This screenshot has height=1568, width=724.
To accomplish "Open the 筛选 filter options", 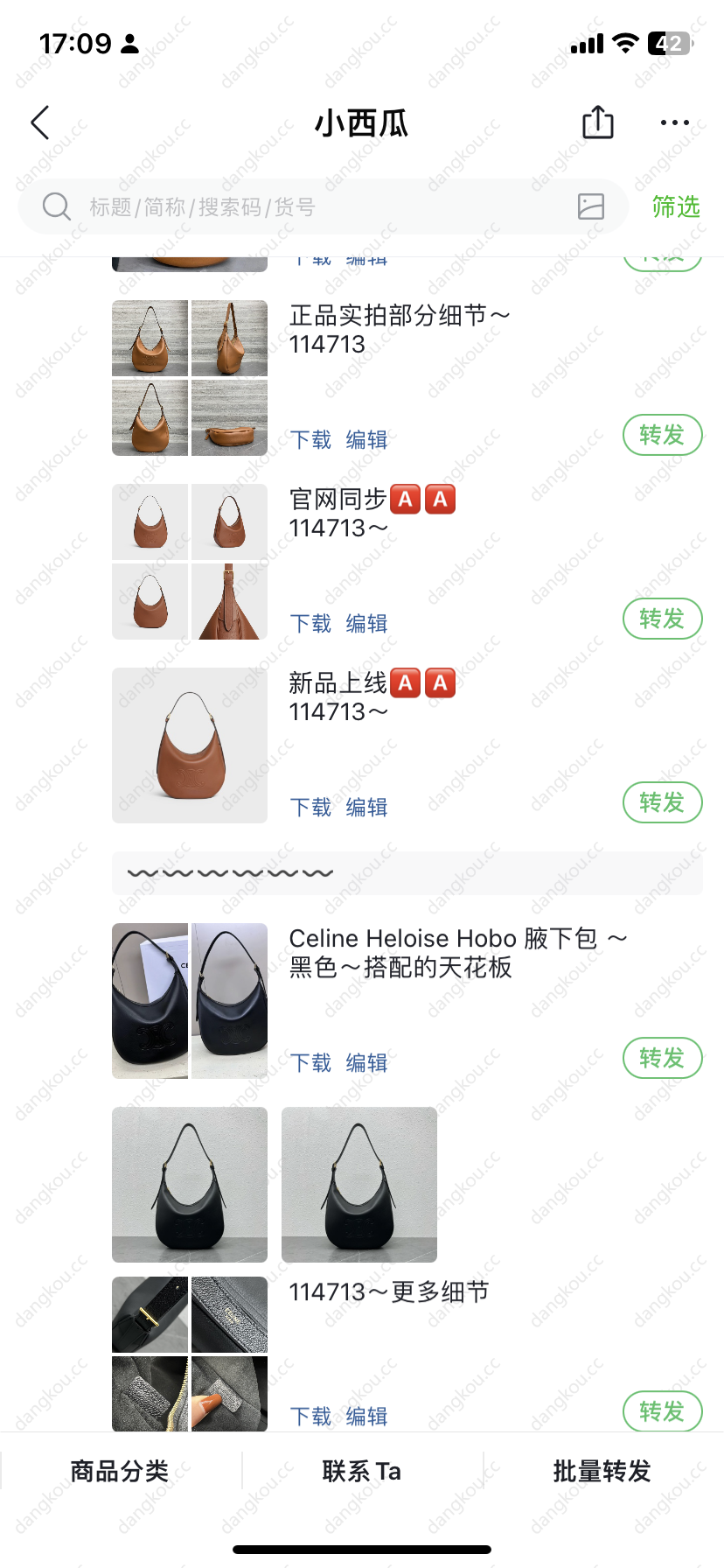I will pyautogui.click(x=675, y=207).
